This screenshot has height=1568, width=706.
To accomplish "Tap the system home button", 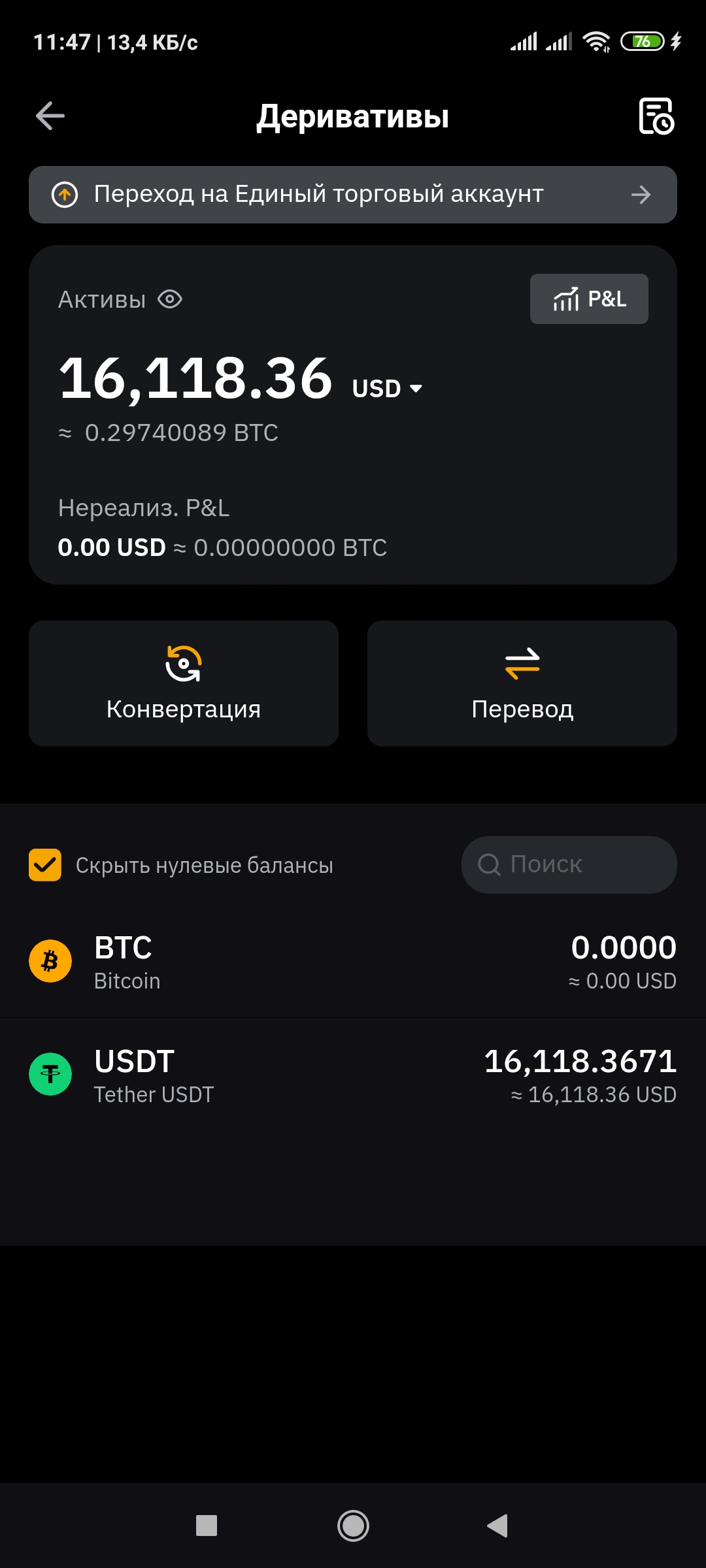I will (353, 1526).
